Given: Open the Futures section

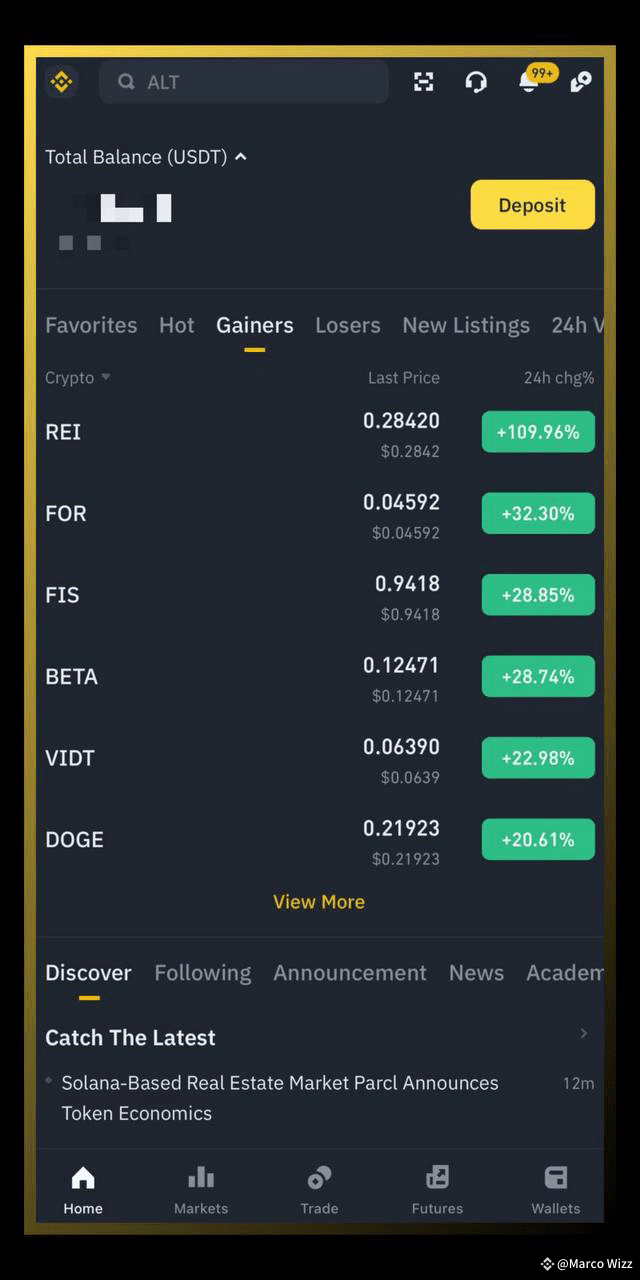Looking at the screenshot, I should click(437, 1189).
